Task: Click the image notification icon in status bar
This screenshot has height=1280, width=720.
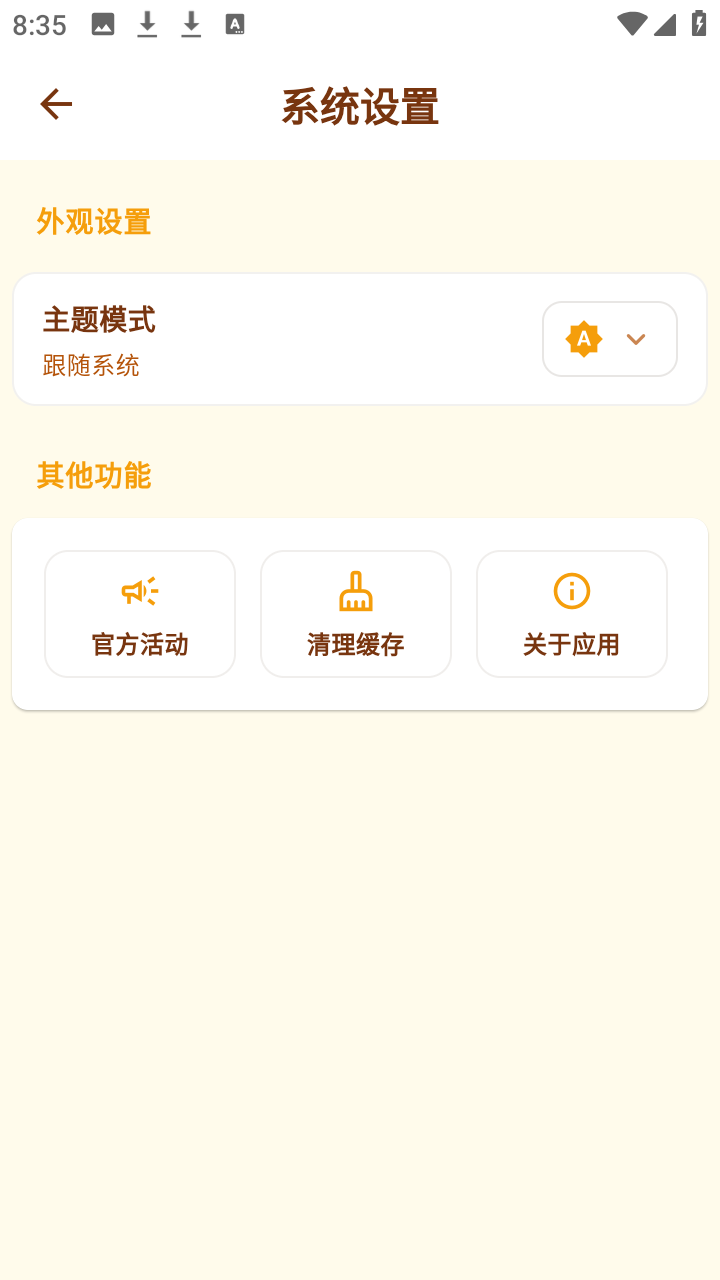Action: coord(103,24)
